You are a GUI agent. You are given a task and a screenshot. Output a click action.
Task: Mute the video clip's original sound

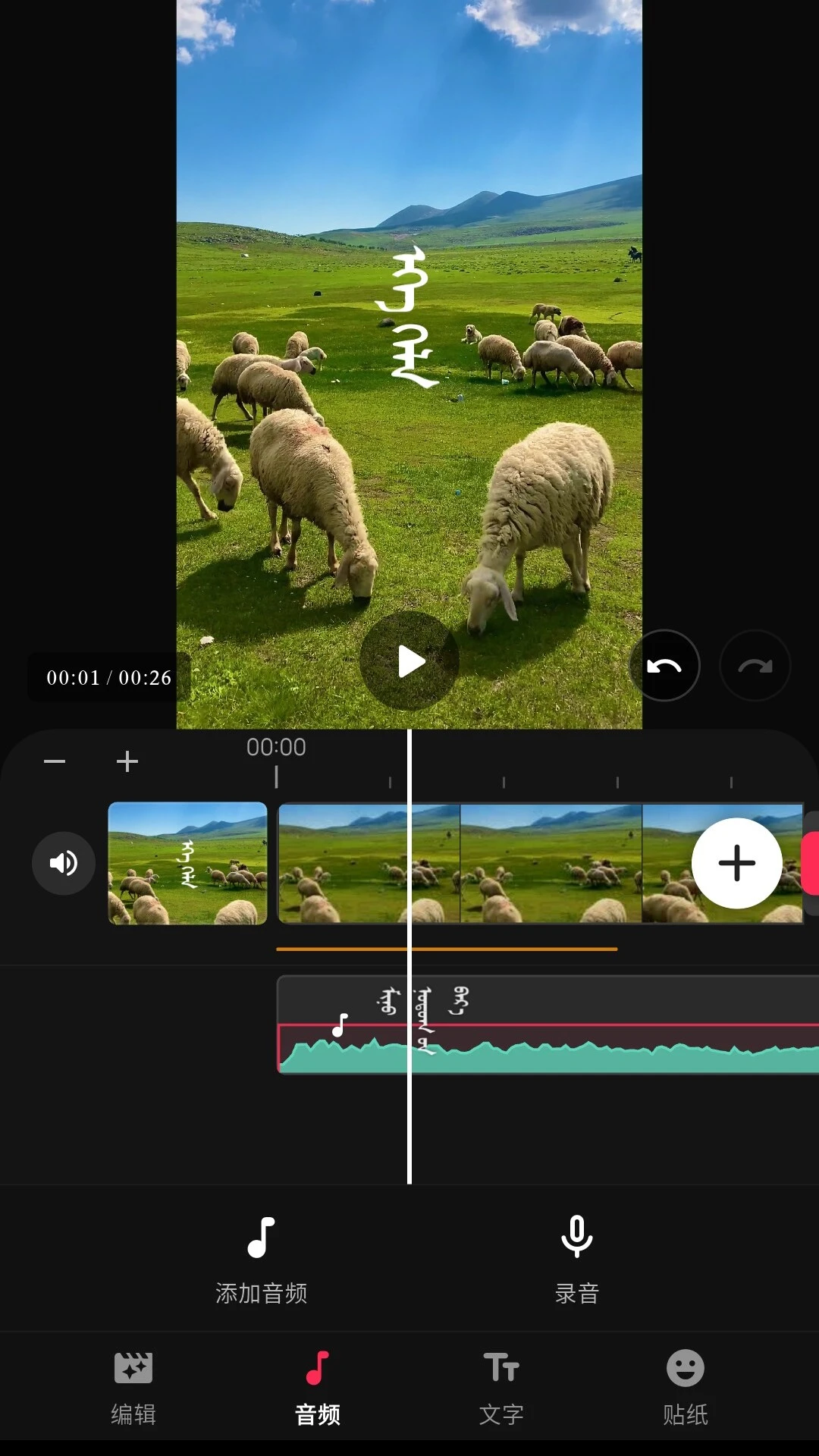(x=64, y=863)
